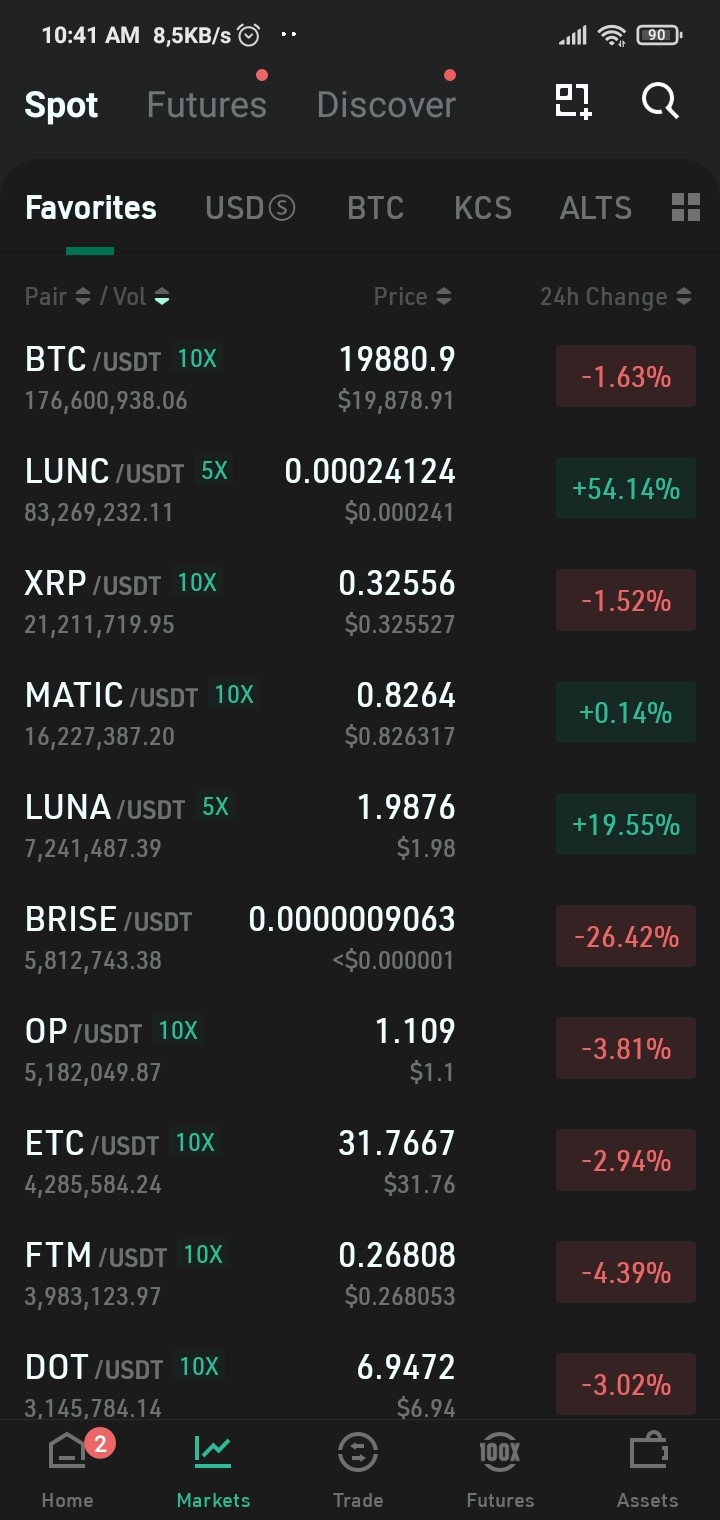
Task: Sort the list by Price
Action: [413, 297]
